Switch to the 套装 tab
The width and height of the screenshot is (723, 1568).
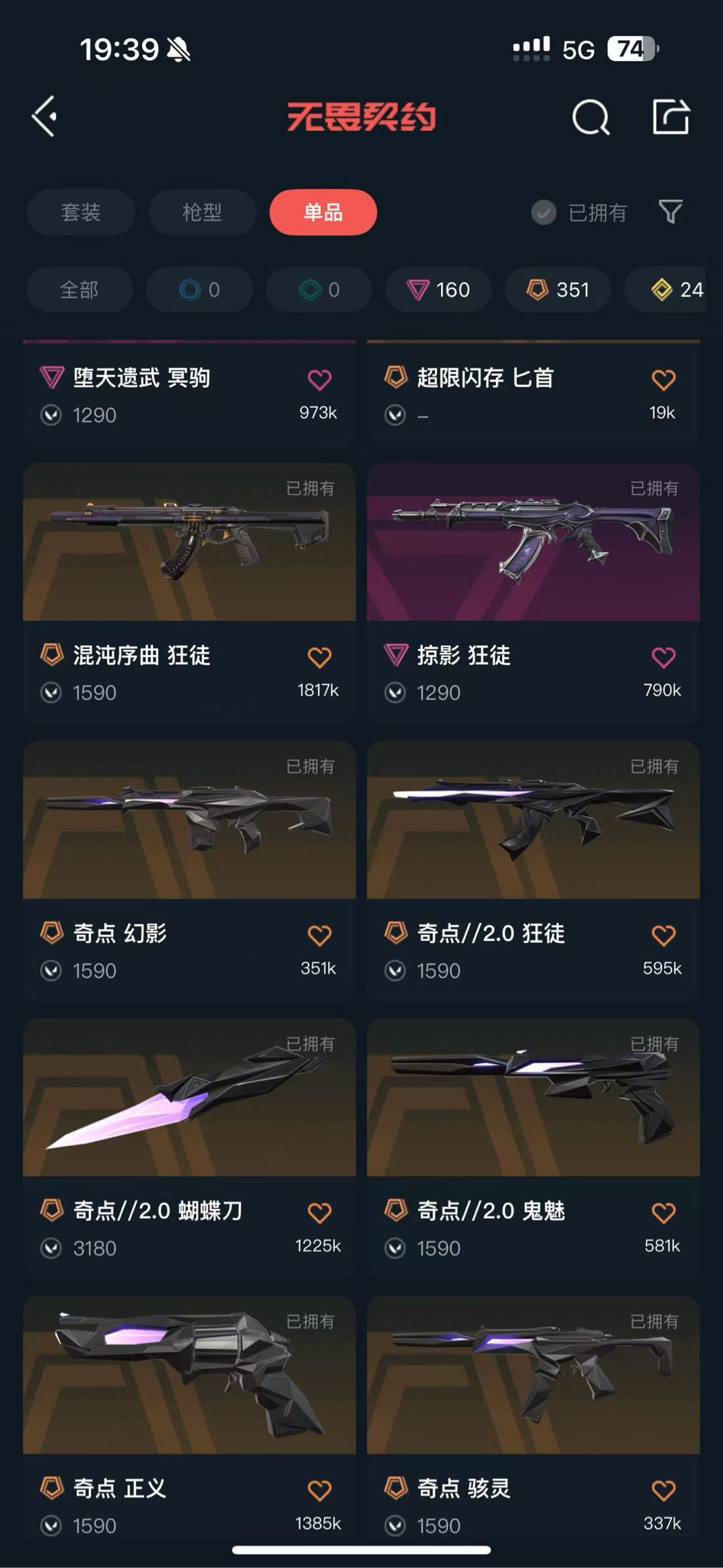80,212
